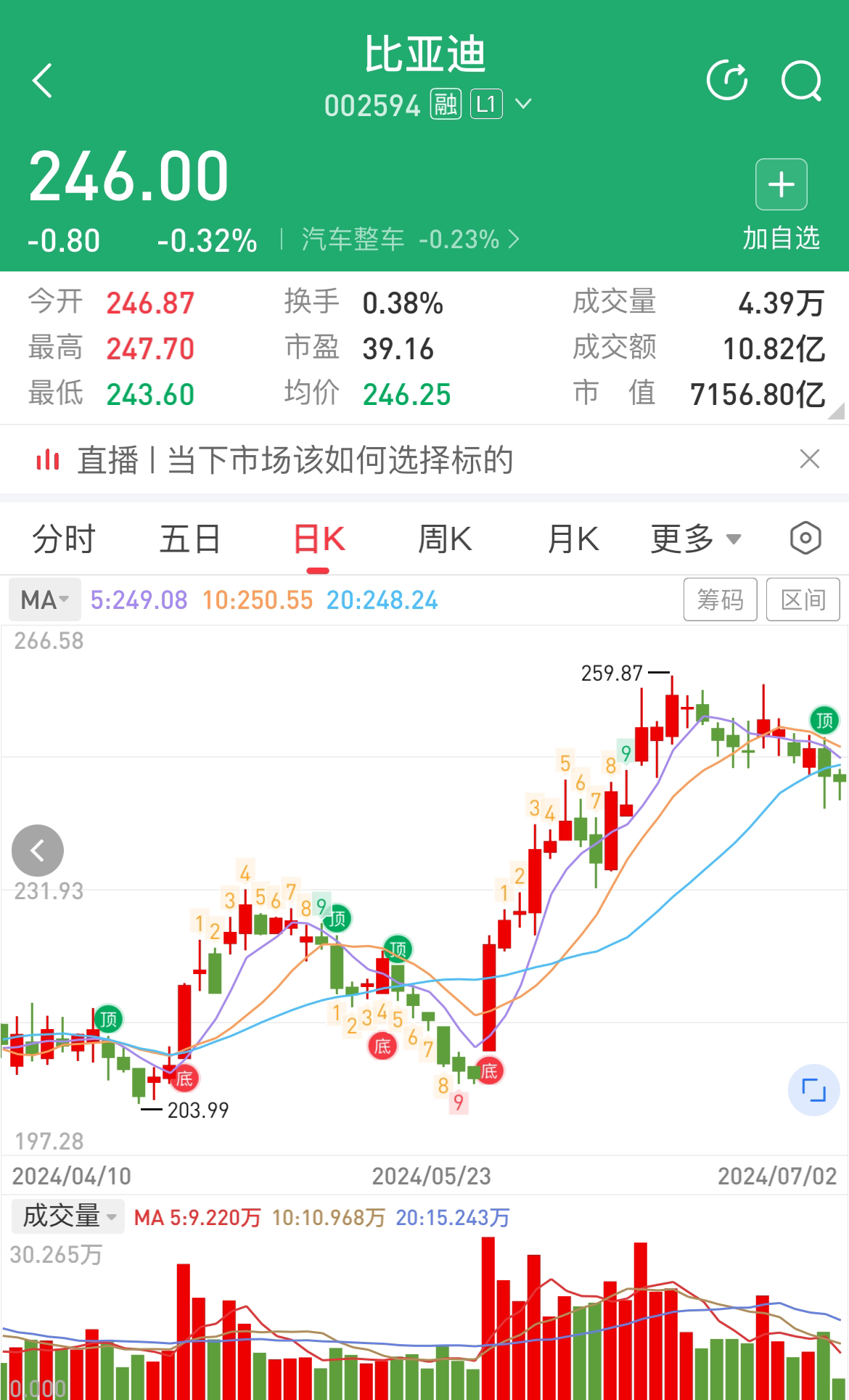Change the 成交量 sub-indicator dropdown
849x1400 pixels.
pyautogui.click(x=68, y=1216)
